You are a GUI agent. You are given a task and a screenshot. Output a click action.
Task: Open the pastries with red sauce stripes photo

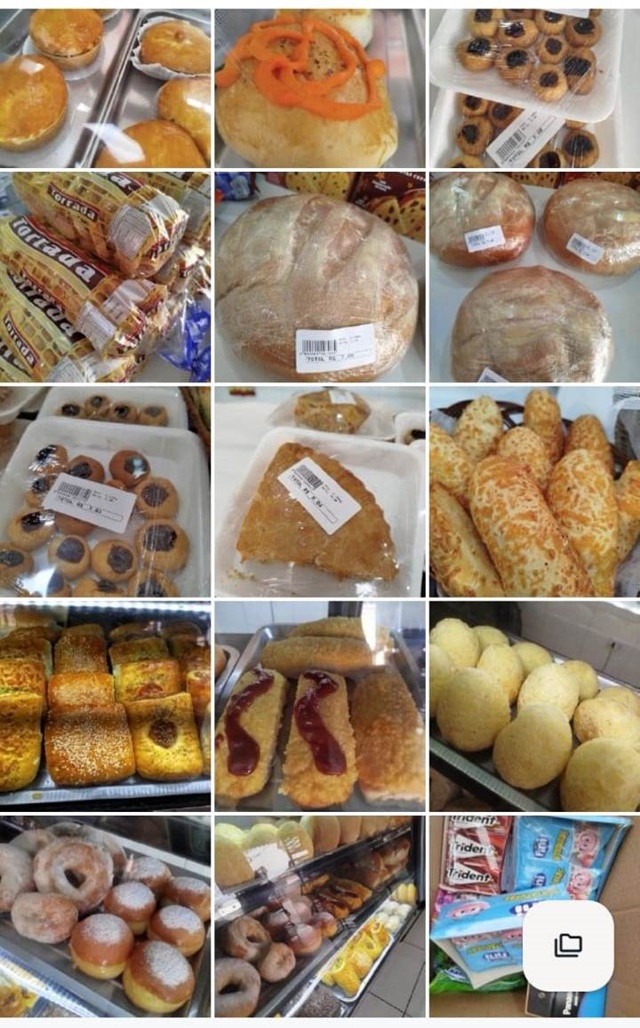point(320,706)
